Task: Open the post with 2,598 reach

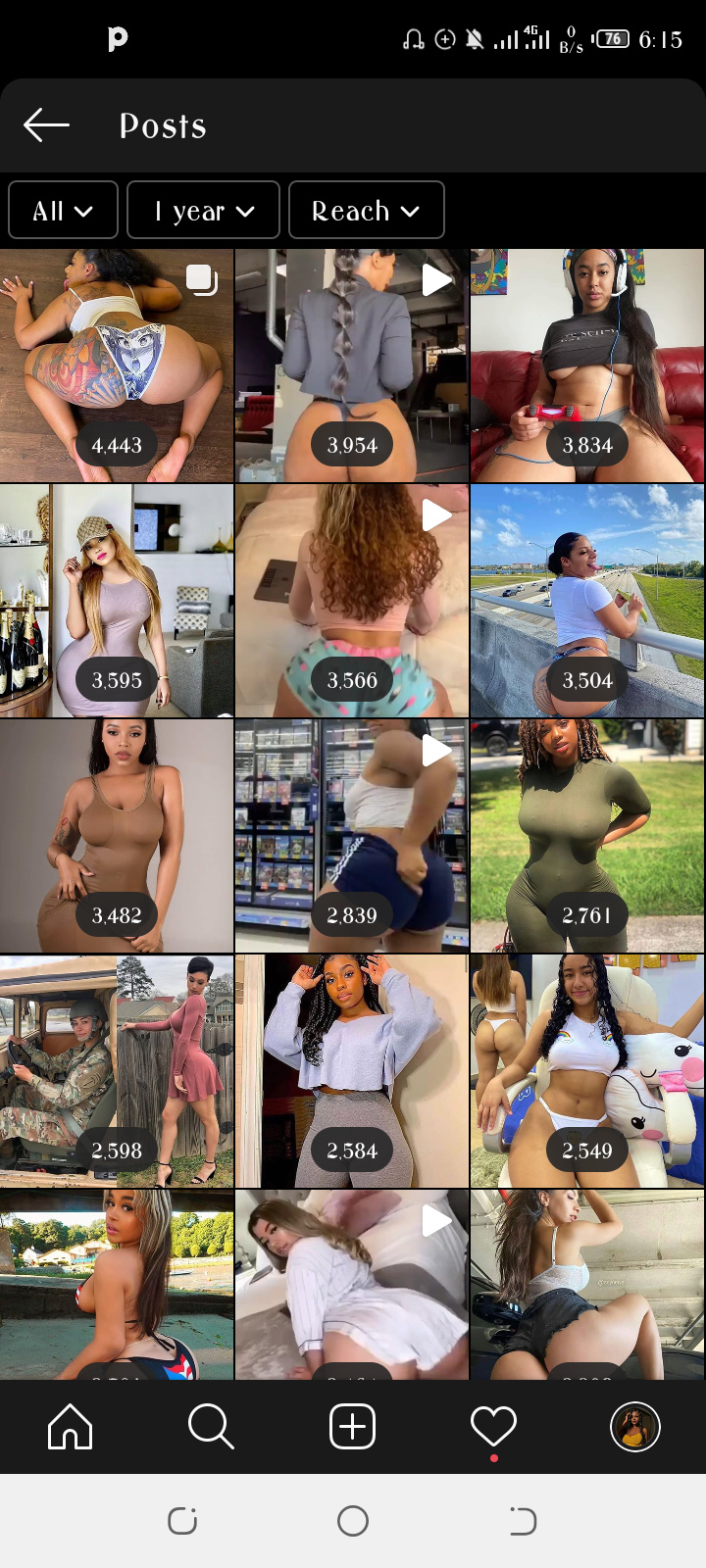Action: [x=117, y=1071]
